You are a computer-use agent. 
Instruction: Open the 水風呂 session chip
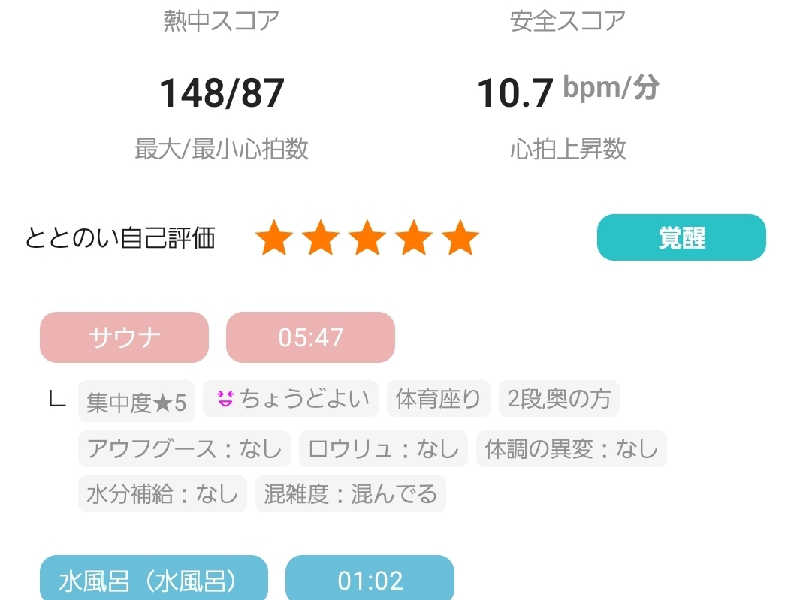coord(154,579)
